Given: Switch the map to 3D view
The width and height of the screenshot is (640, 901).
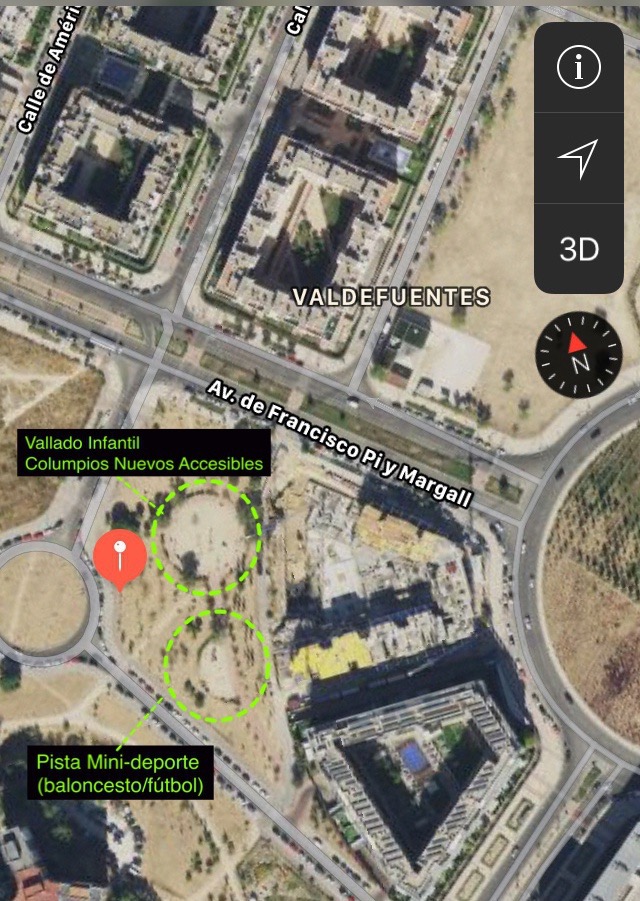Looking at the screenshot, I should pyautogui.click(x=578, y=248).
